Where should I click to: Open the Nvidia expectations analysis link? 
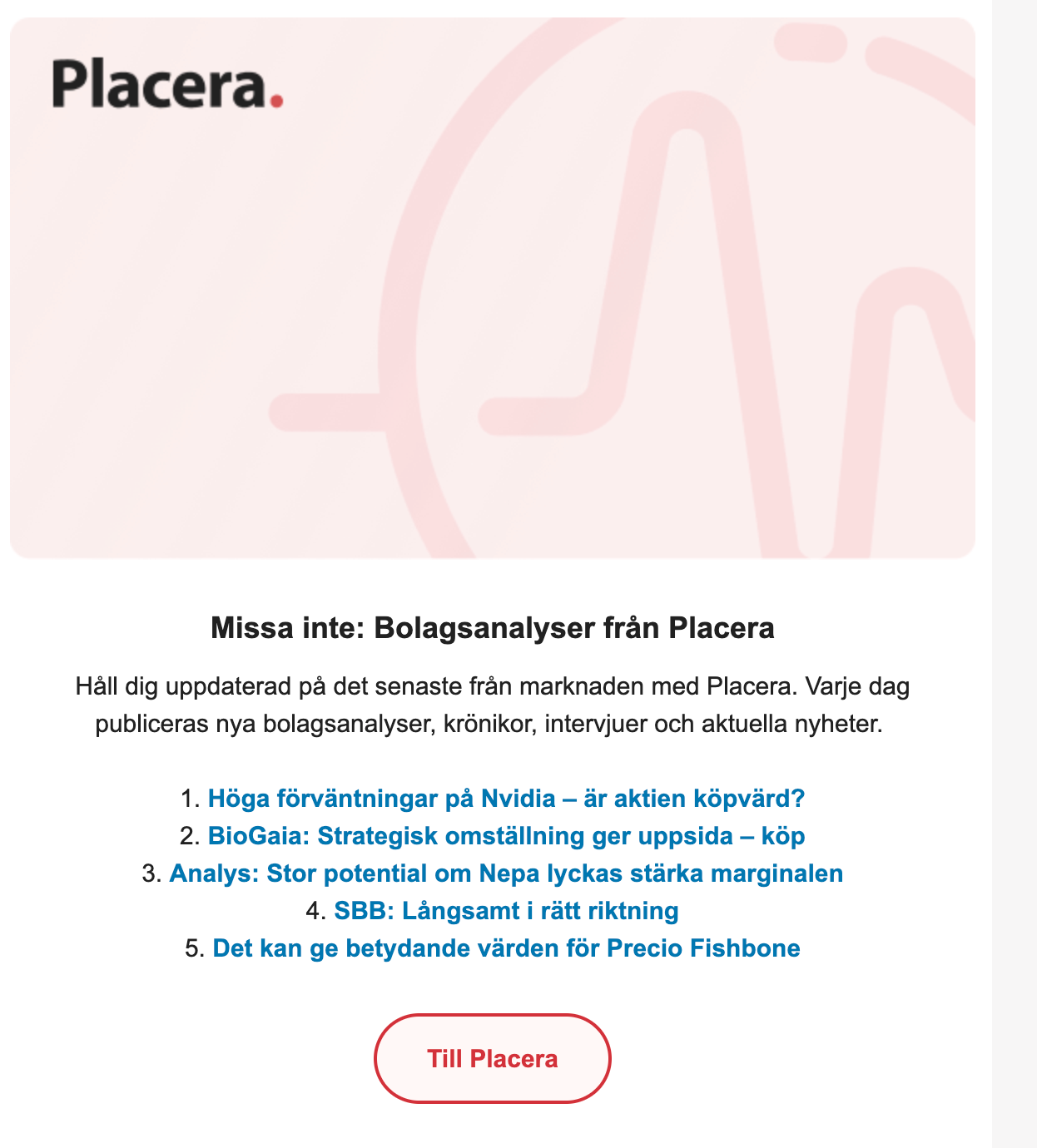506,799
